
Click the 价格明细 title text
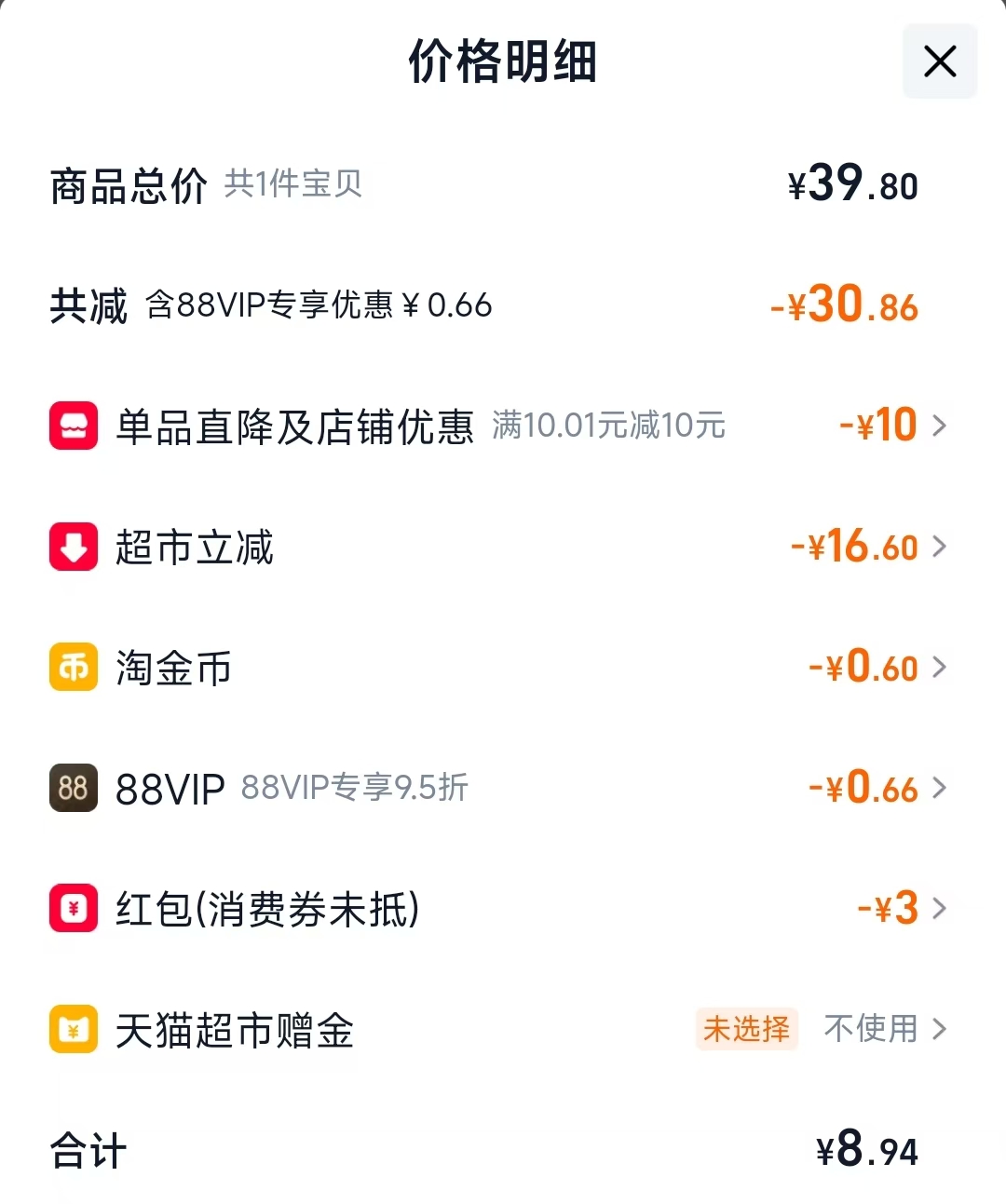[x=503, y=62]
